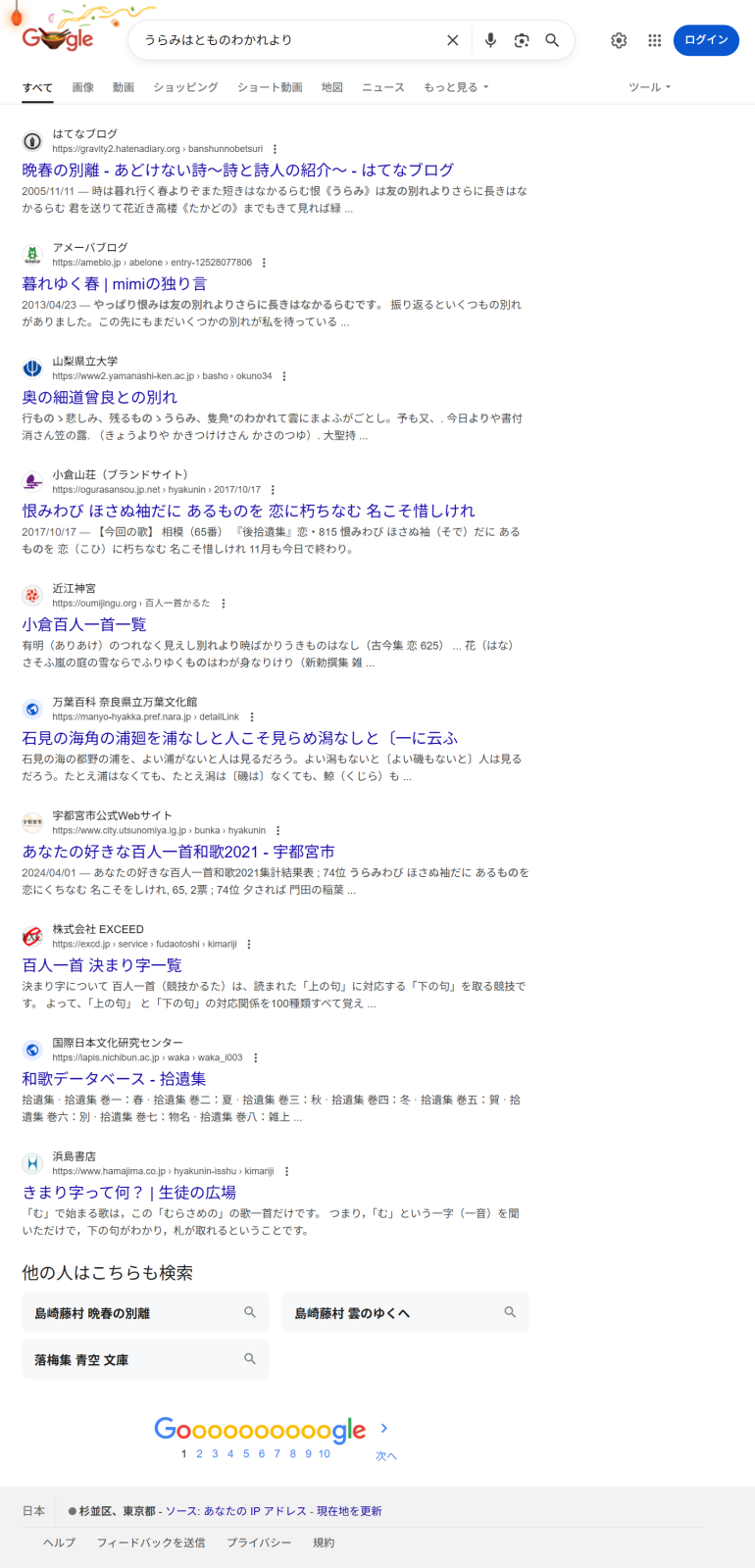This screenshot has height=1568, width=755.
Task: Start voice search with the microphone
Action: 490,40
